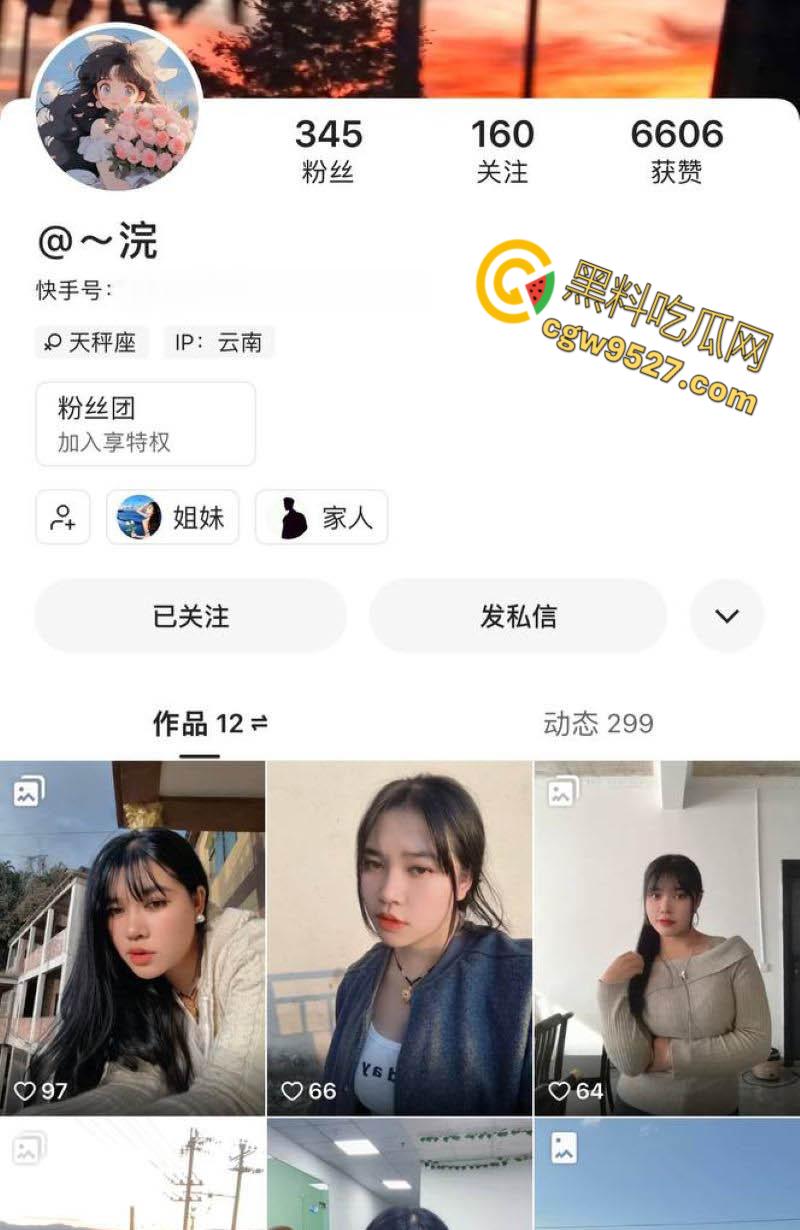Viewport: 800px width, 1230px height.
Task: View the 160 关注 following list
Action: coord(502,150)
